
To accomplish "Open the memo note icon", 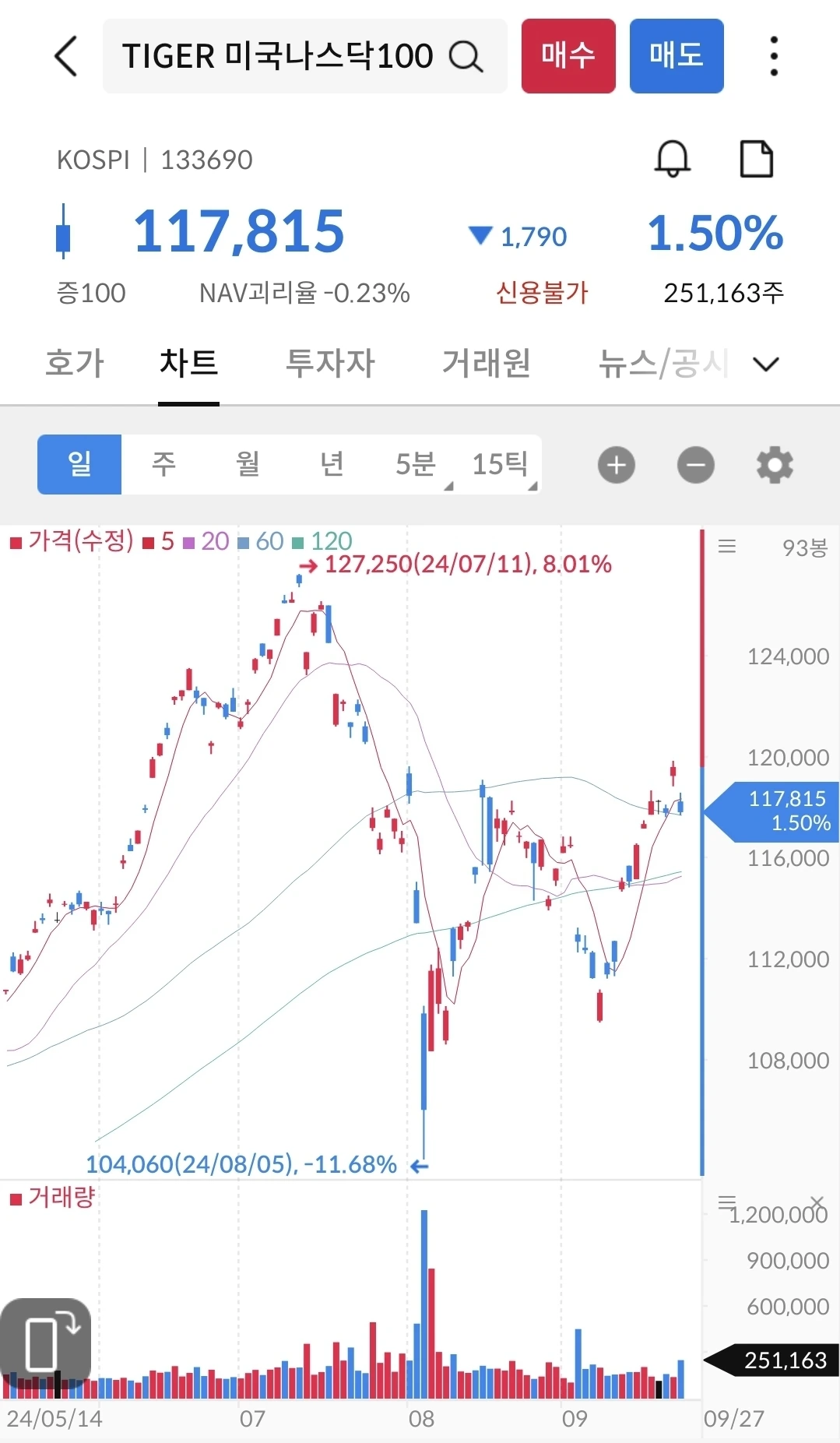I will click(755, 159).
